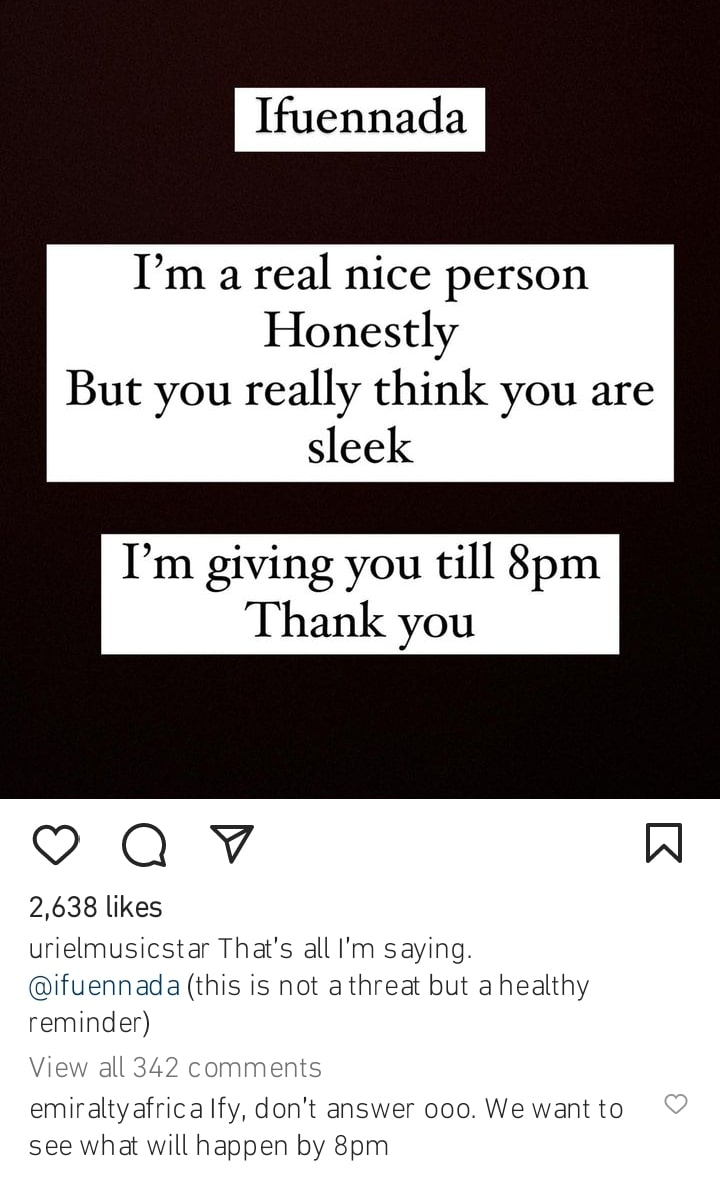
Task: Open the comment bubble icon
Action: pyautogui.click(x=143, y=846)
